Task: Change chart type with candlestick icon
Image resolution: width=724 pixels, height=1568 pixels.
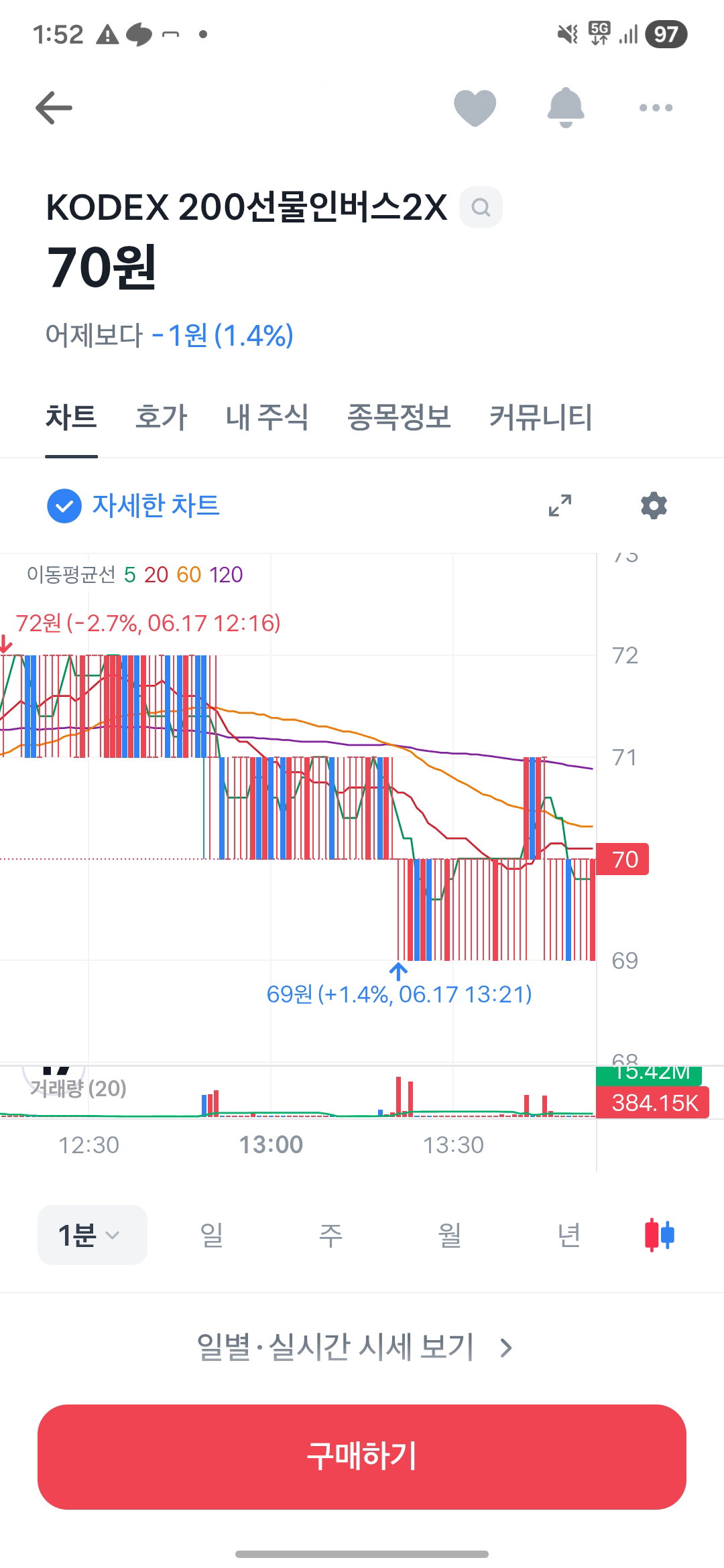Action: tap(660, 1235)
